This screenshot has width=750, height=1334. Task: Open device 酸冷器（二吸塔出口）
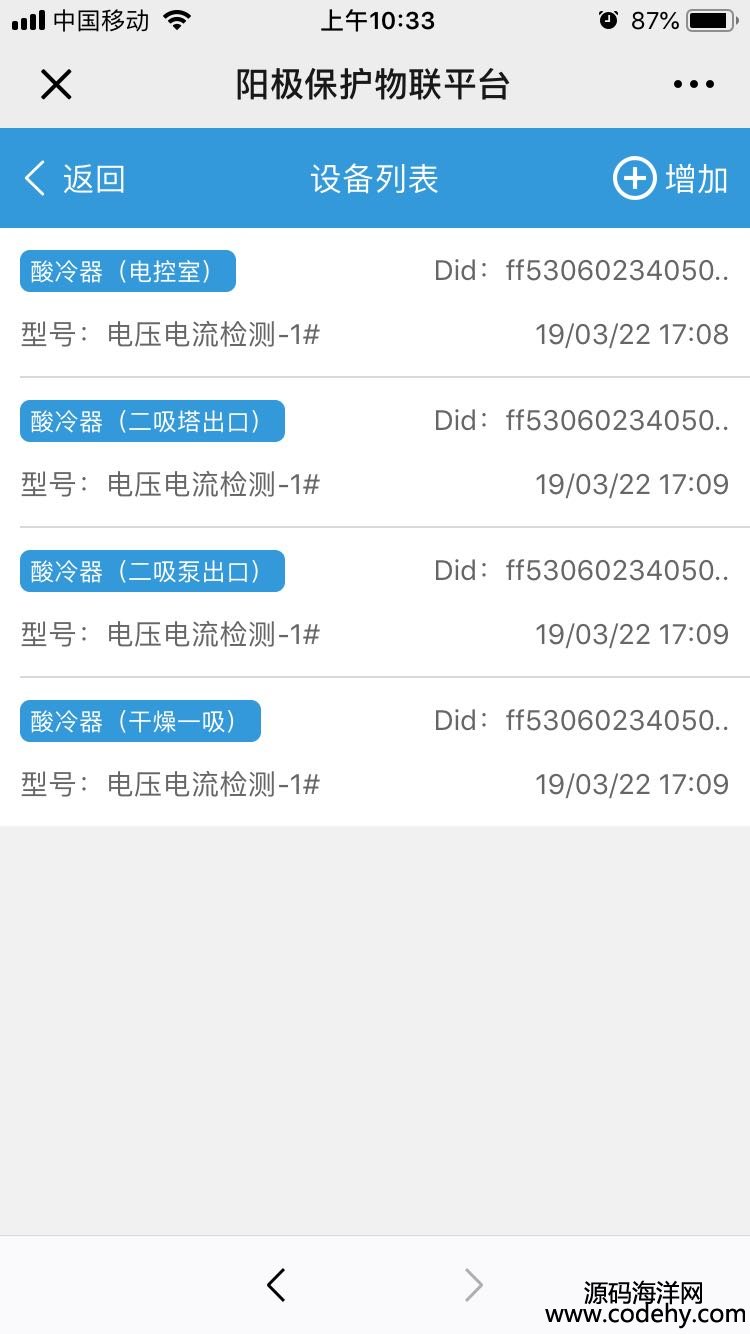tap(375, 452)
